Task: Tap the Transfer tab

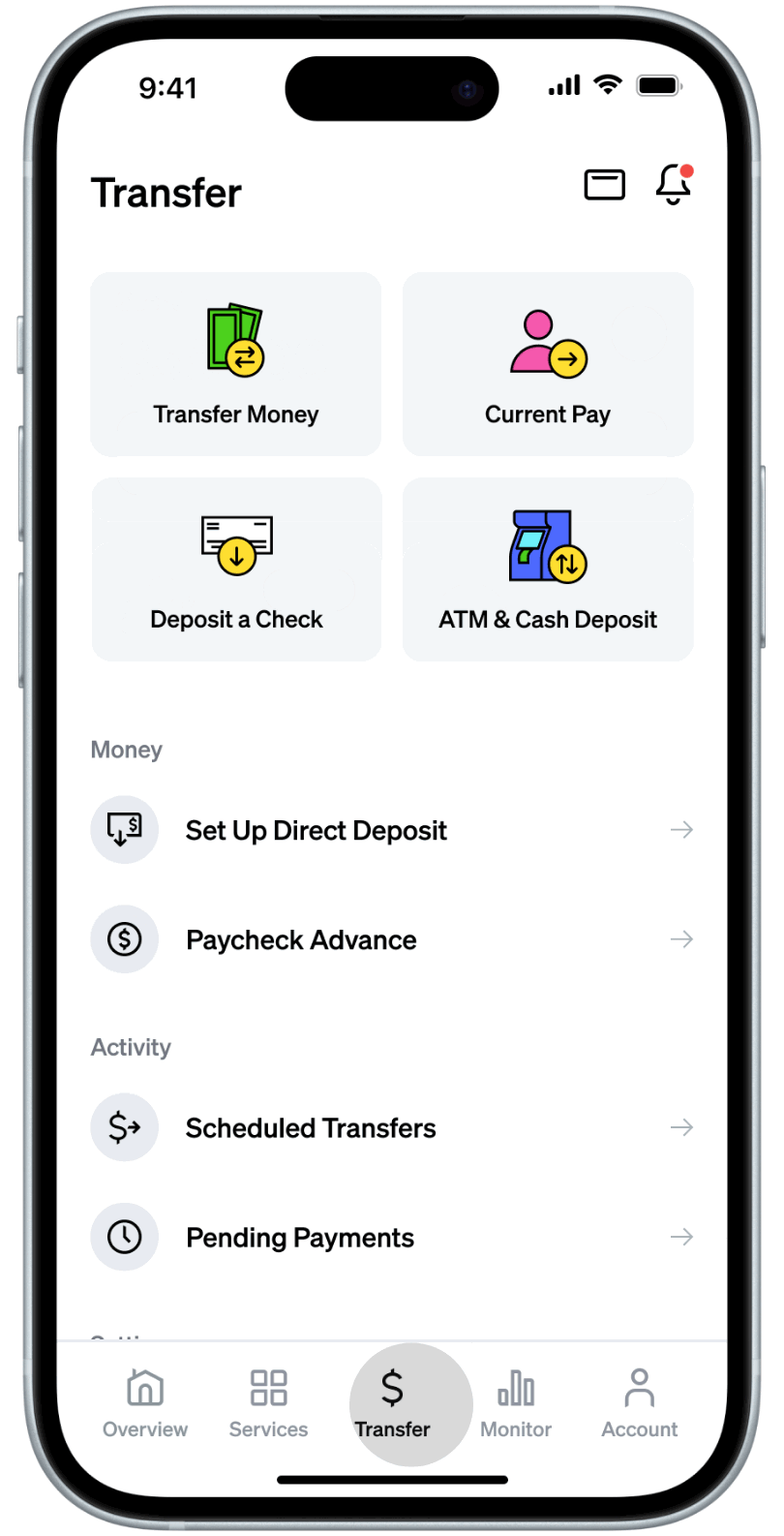Action: click(392, 1403)
